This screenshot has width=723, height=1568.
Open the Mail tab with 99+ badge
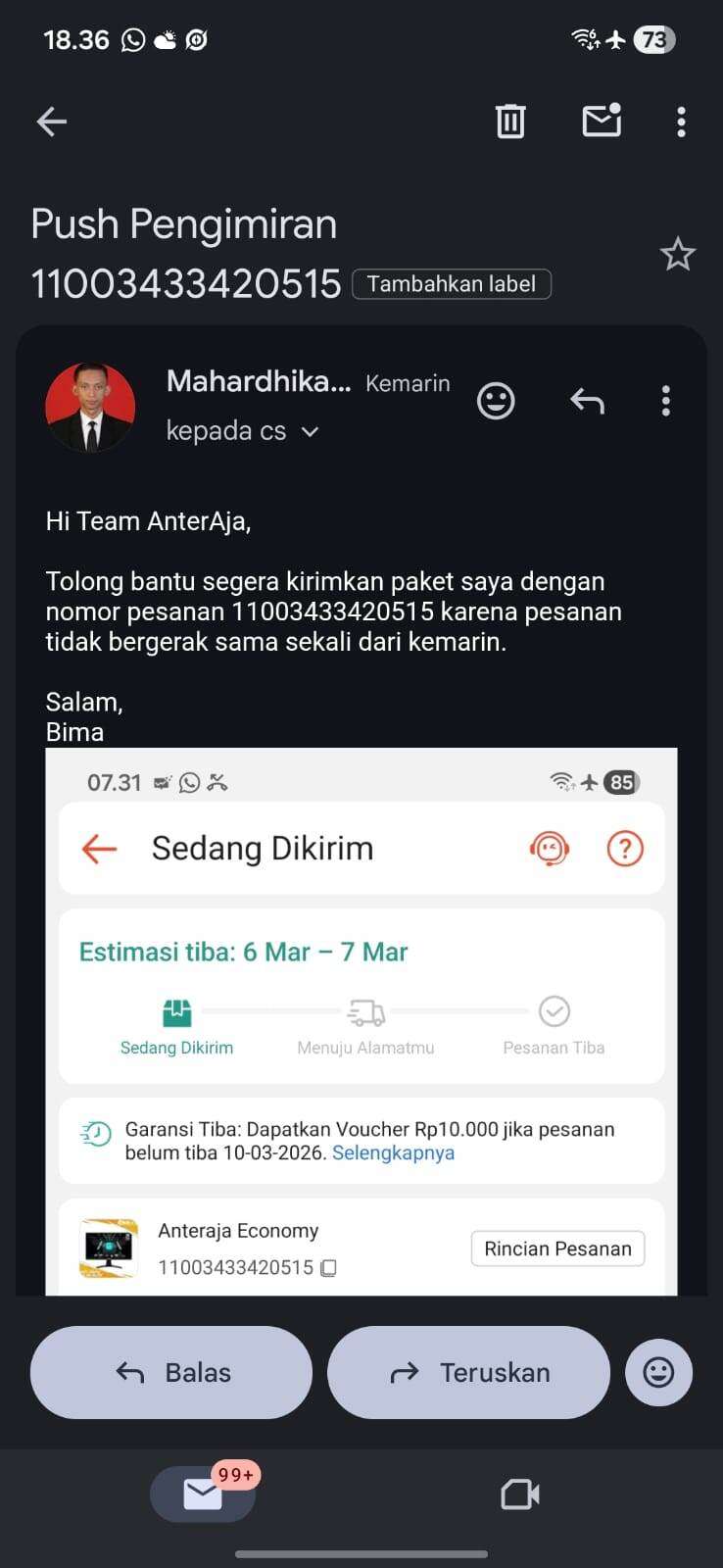pos(203,1494)
